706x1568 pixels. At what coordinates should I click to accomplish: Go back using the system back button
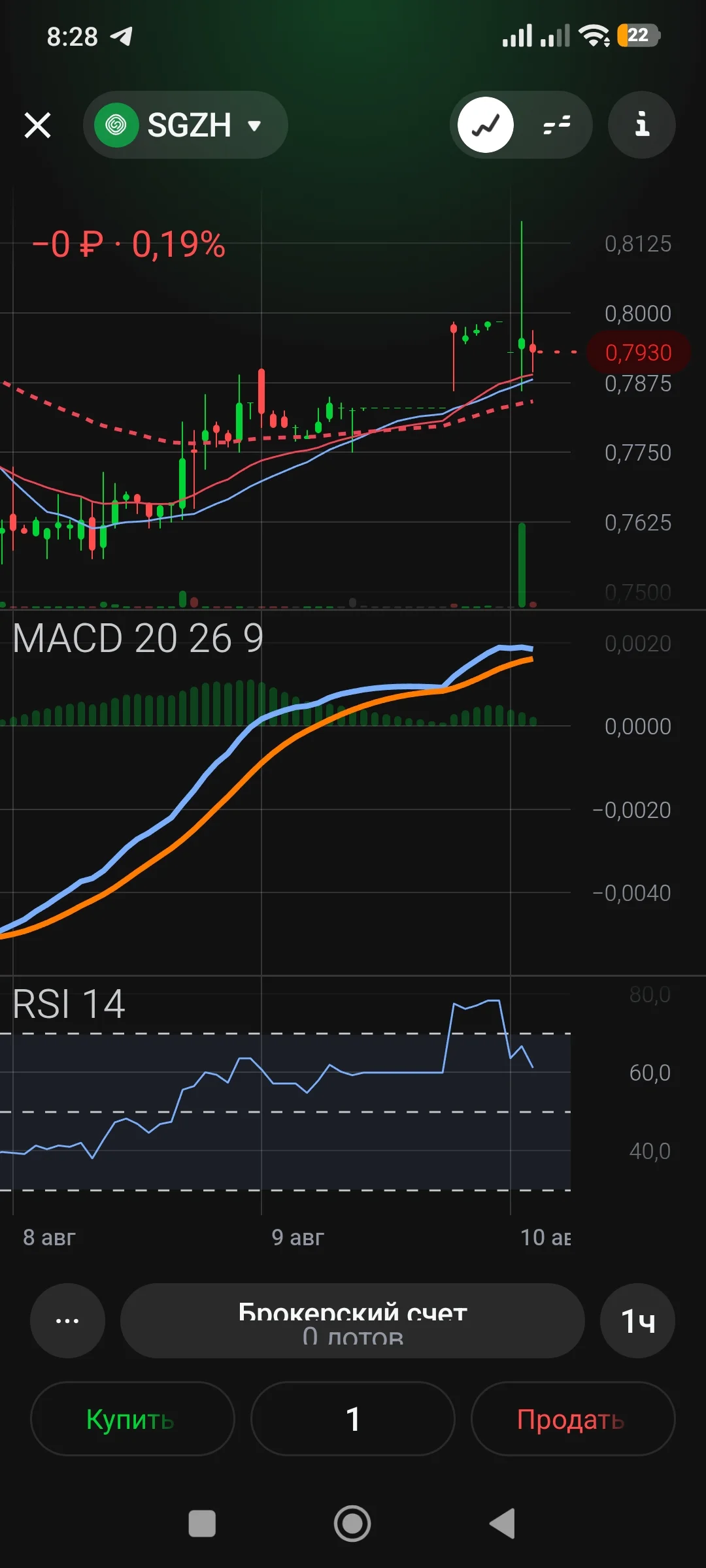pyautogui.click(x=503, y=1524)
